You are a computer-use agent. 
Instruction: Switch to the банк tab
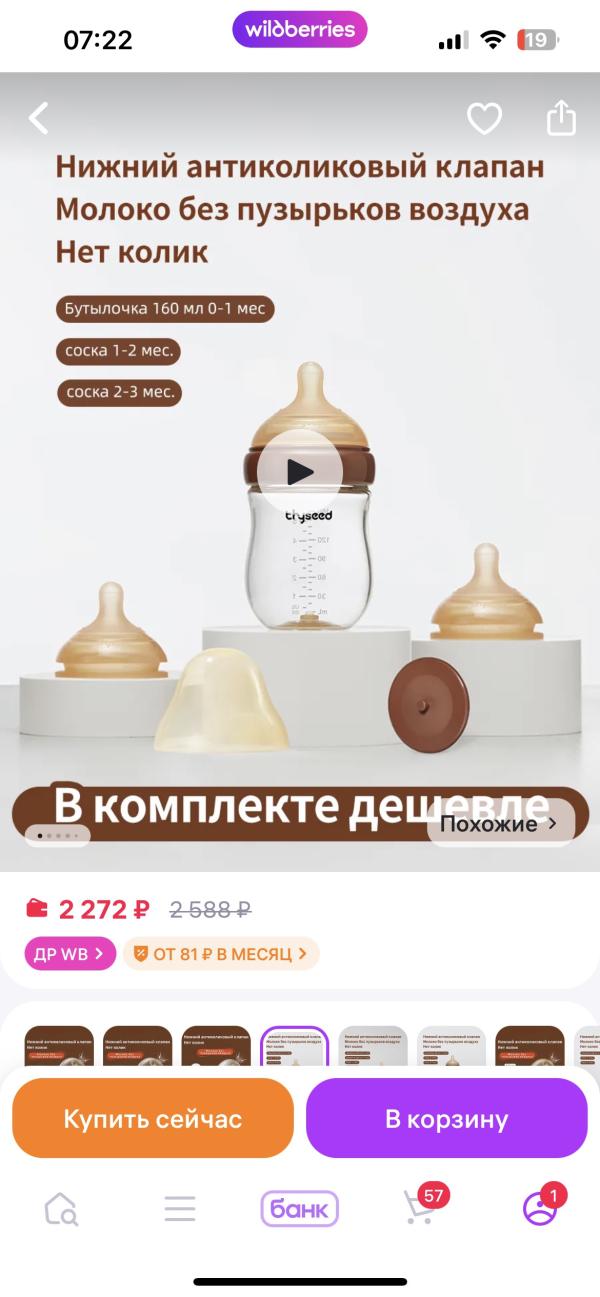coord(300,1209)
